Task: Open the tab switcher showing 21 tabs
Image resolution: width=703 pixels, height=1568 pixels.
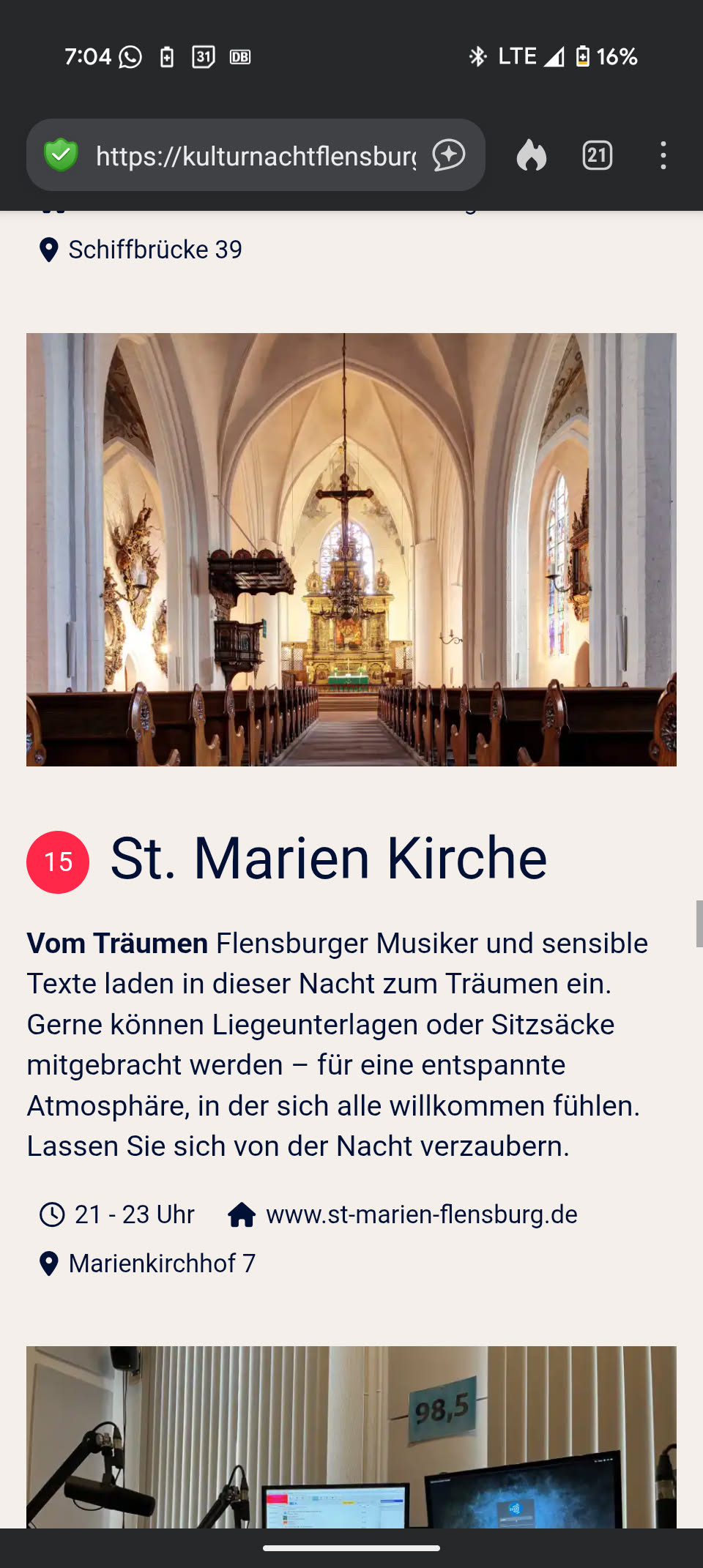Action: click(598, 155)
